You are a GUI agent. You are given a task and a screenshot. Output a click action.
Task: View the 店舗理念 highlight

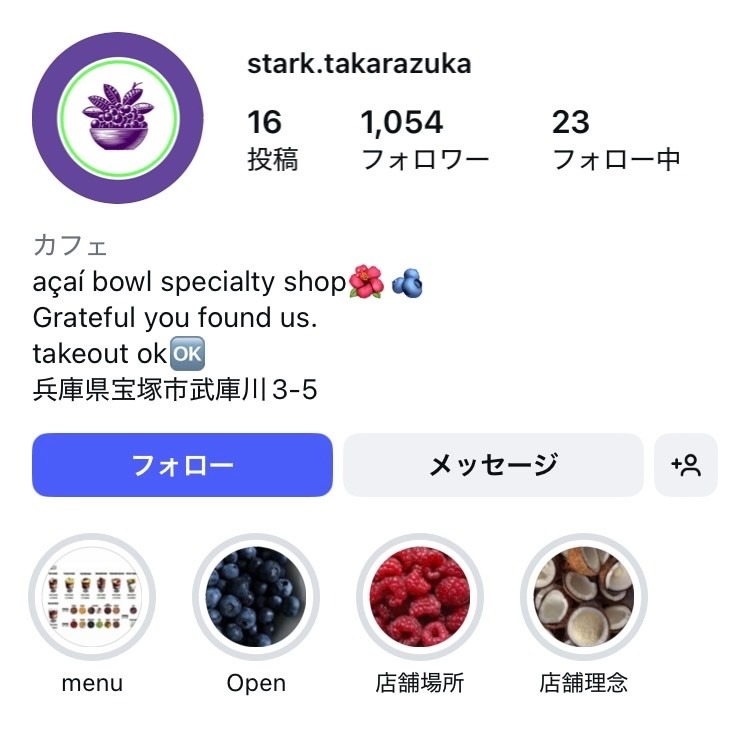pos(583,597)
